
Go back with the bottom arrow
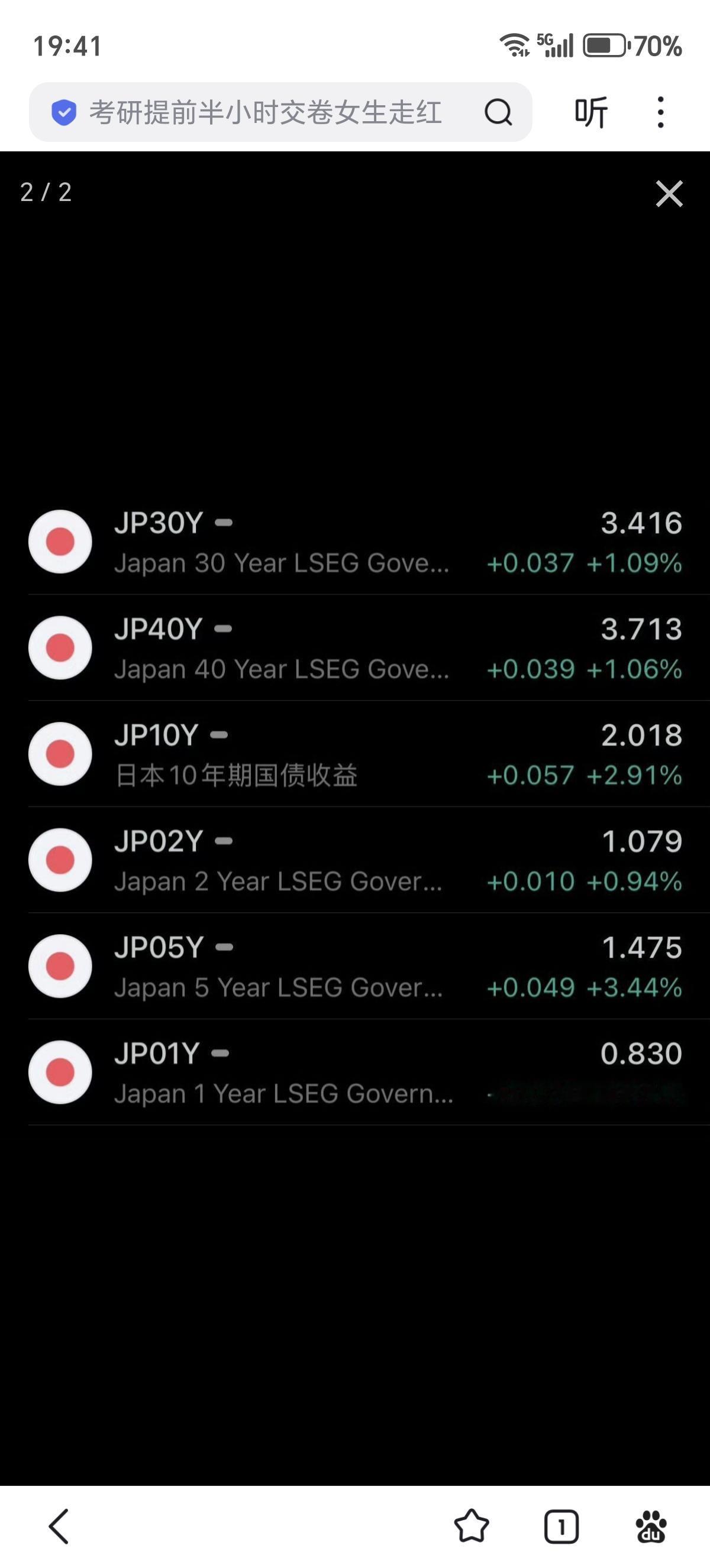click(x=59, y=1526)
